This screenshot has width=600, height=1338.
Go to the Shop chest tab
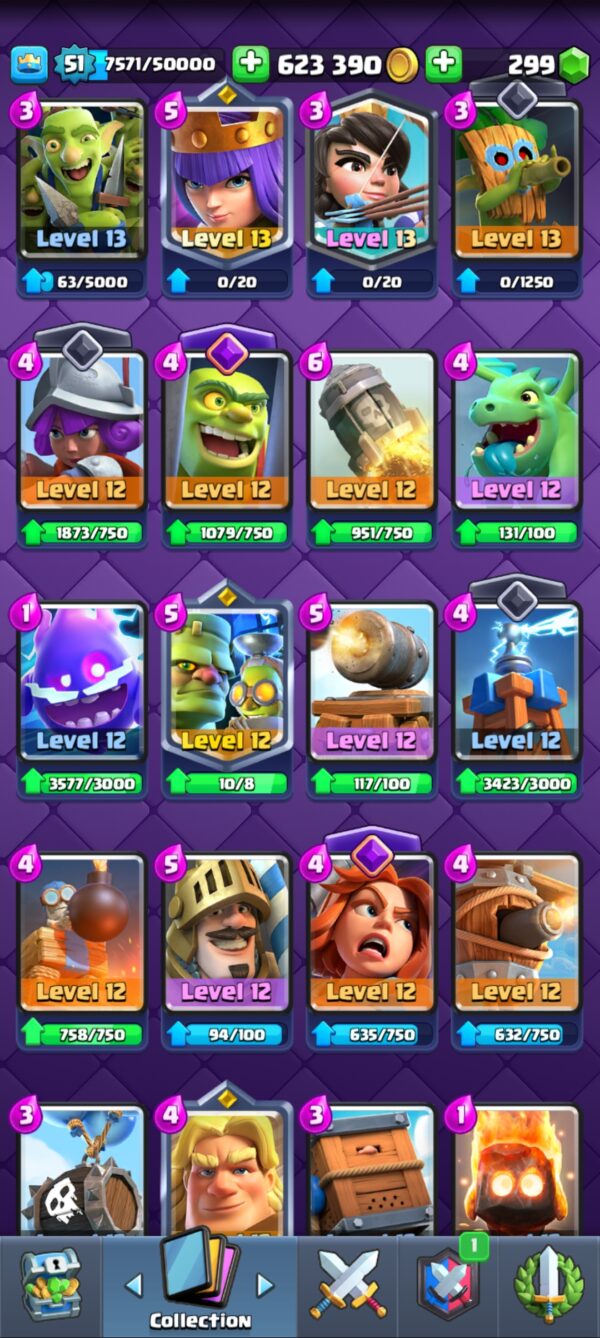click(50, 1287)
